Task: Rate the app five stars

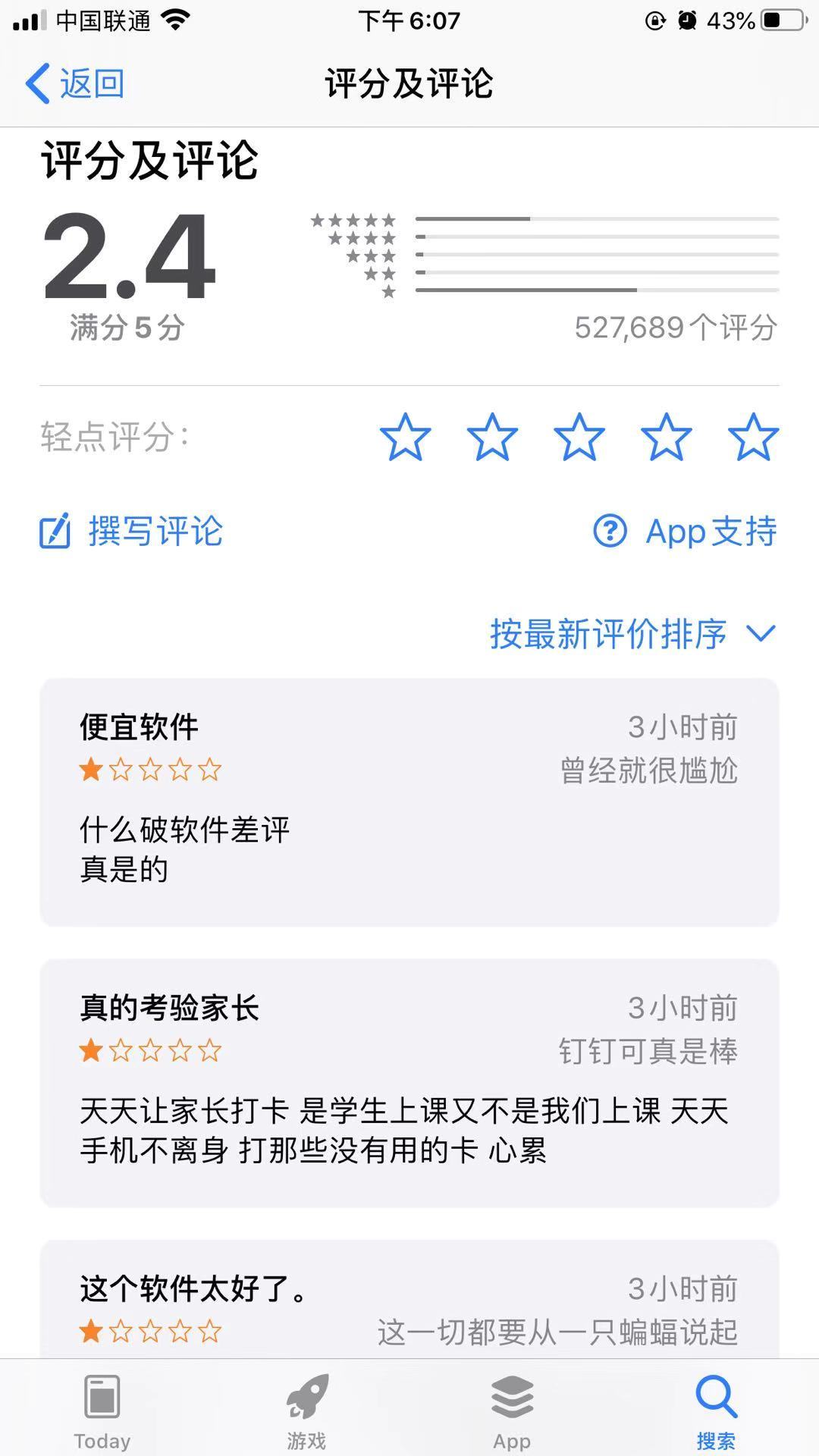Action: coord(752,438)
